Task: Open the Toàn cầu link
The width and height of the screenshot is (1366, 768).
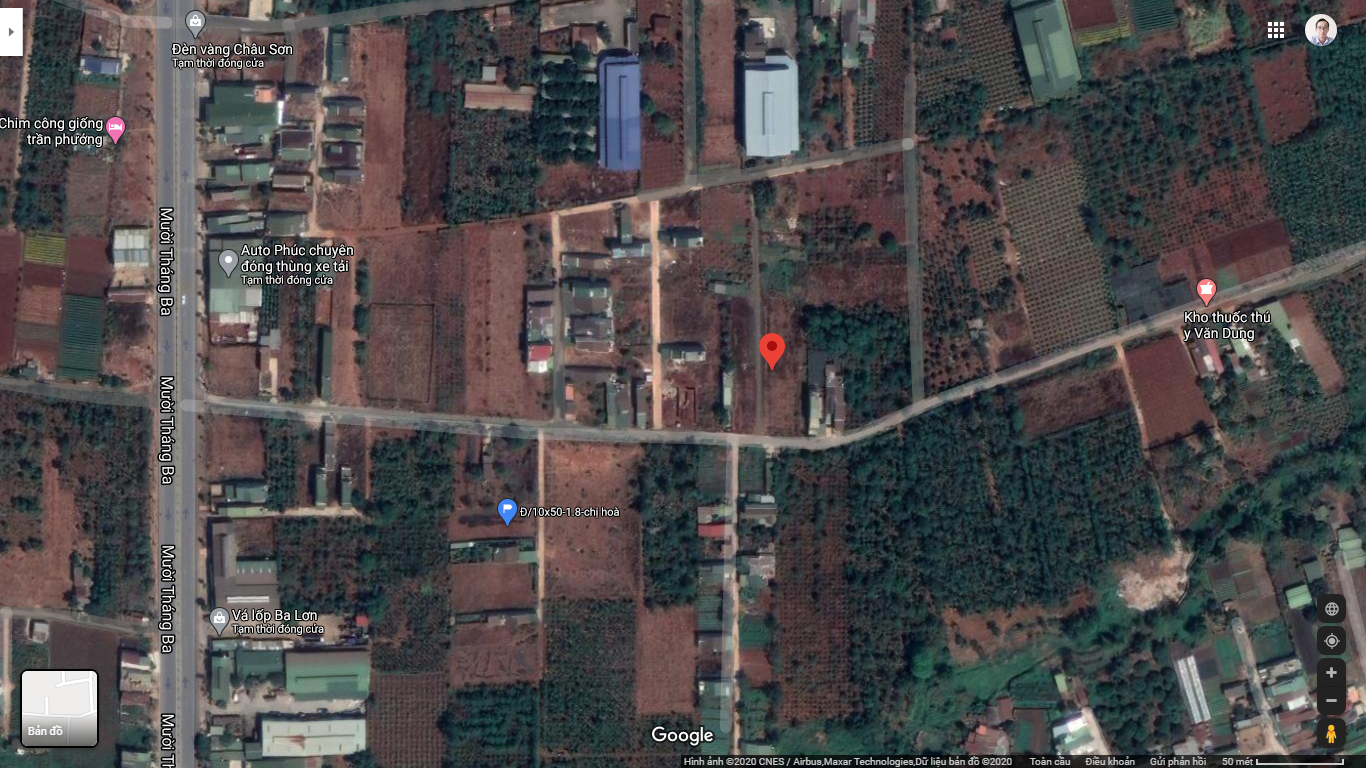Action: (1049, 762)
